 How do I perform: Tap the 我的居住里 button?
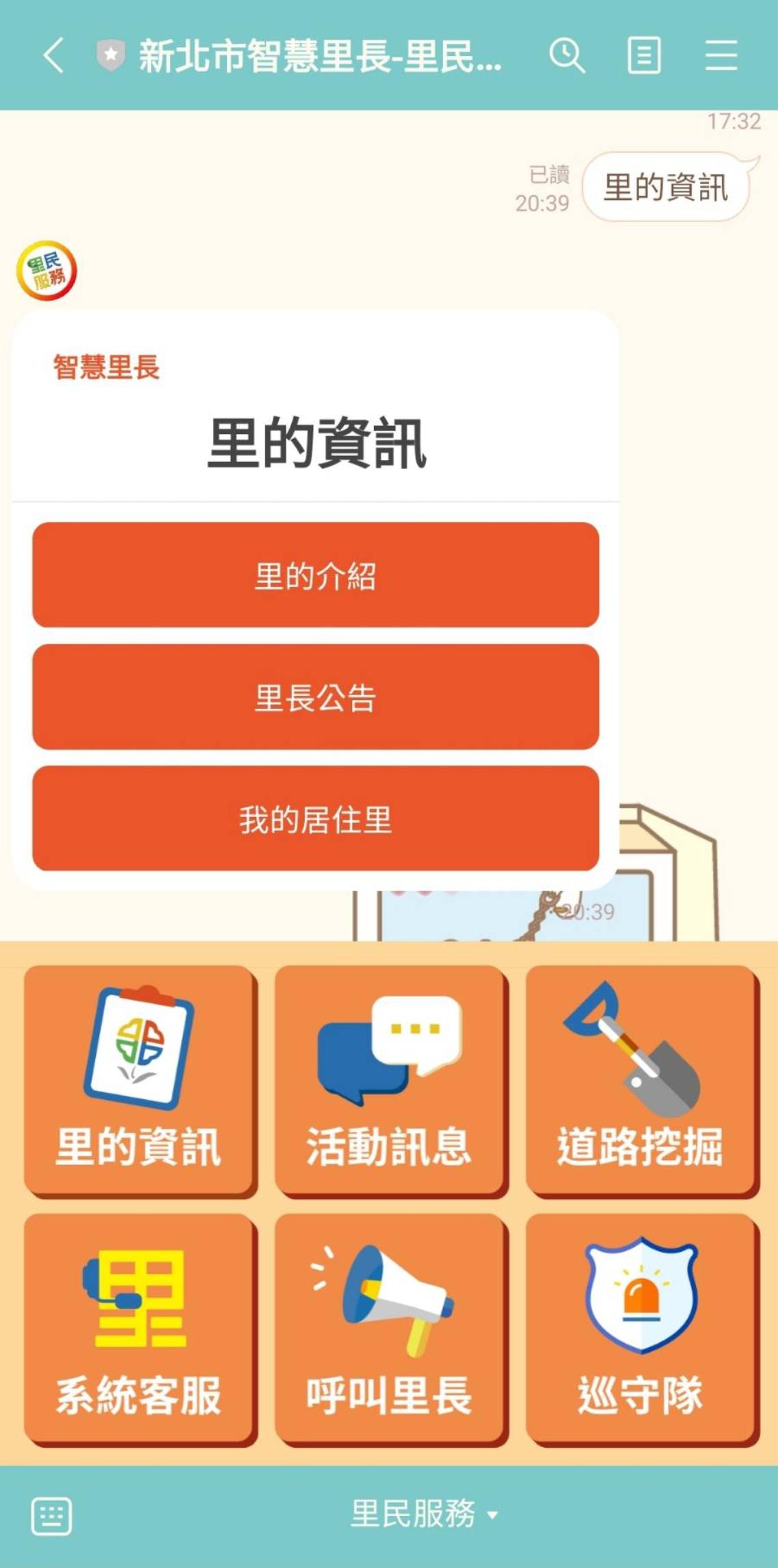pos(316,819)
